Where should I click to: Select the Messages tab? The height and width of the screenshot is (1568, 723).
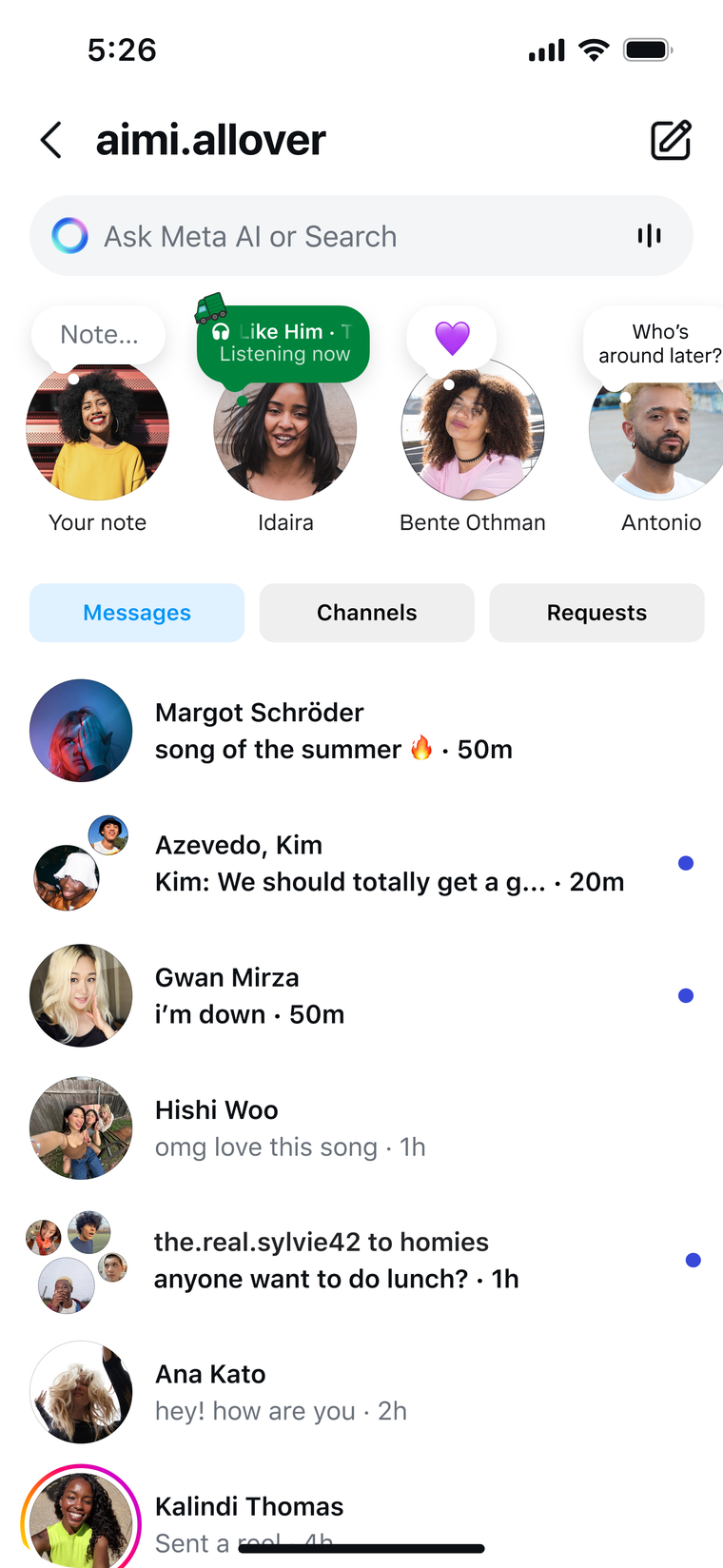[x=137, y=613]
